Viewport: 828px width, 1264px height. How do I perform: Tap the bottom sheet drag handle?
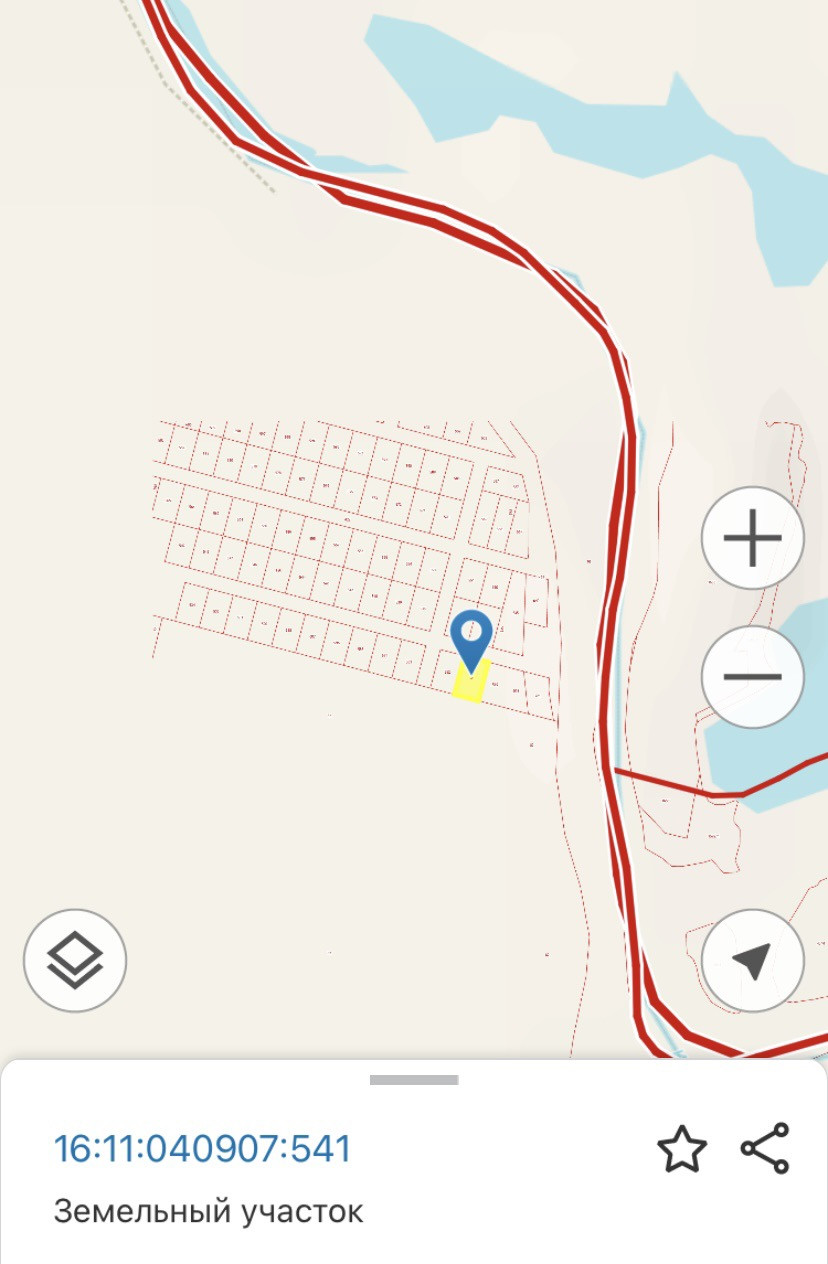pos(414,1080)
